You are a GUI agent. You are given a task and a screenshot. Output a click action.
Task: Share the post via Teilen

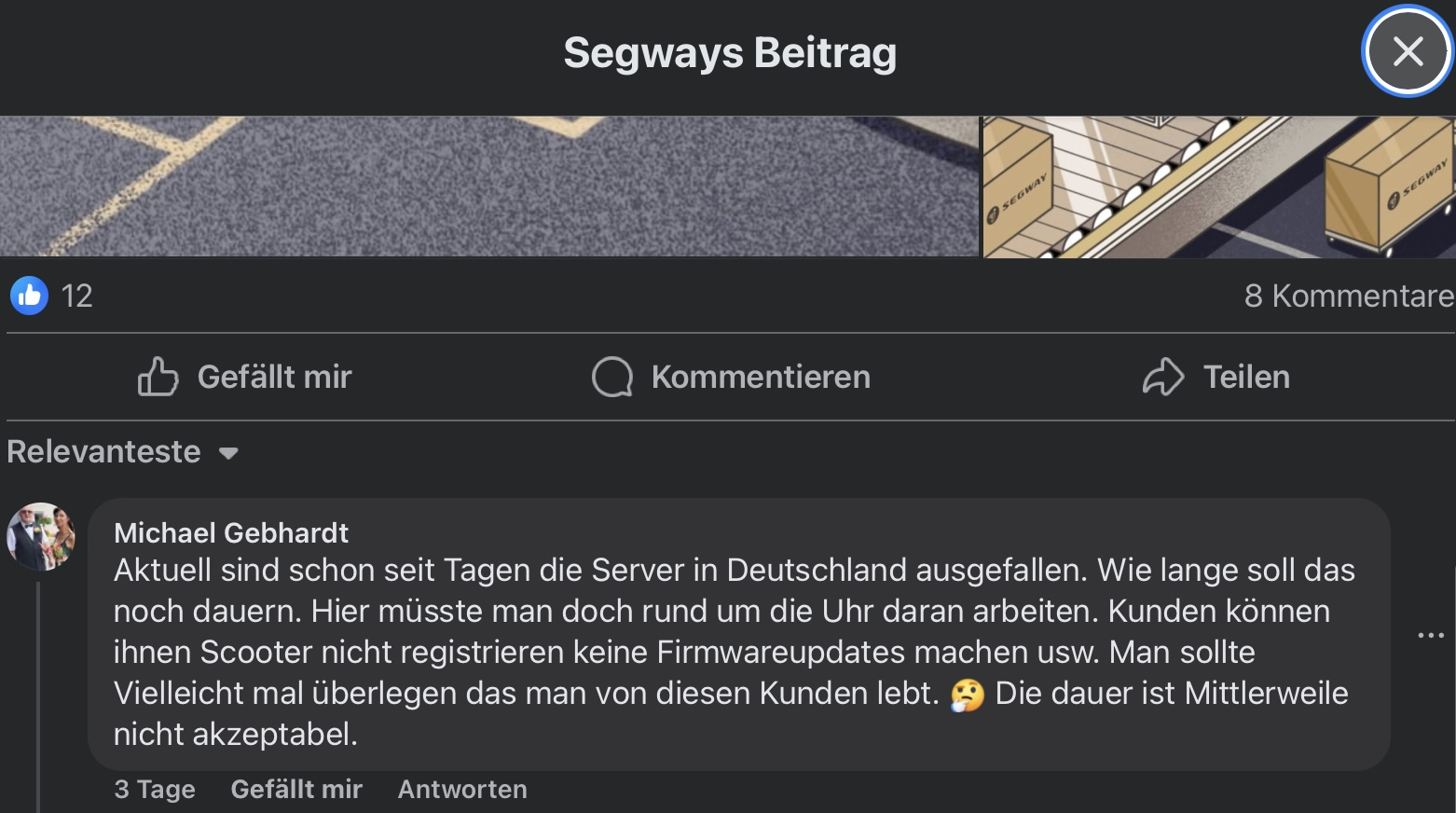point(1216,377)
